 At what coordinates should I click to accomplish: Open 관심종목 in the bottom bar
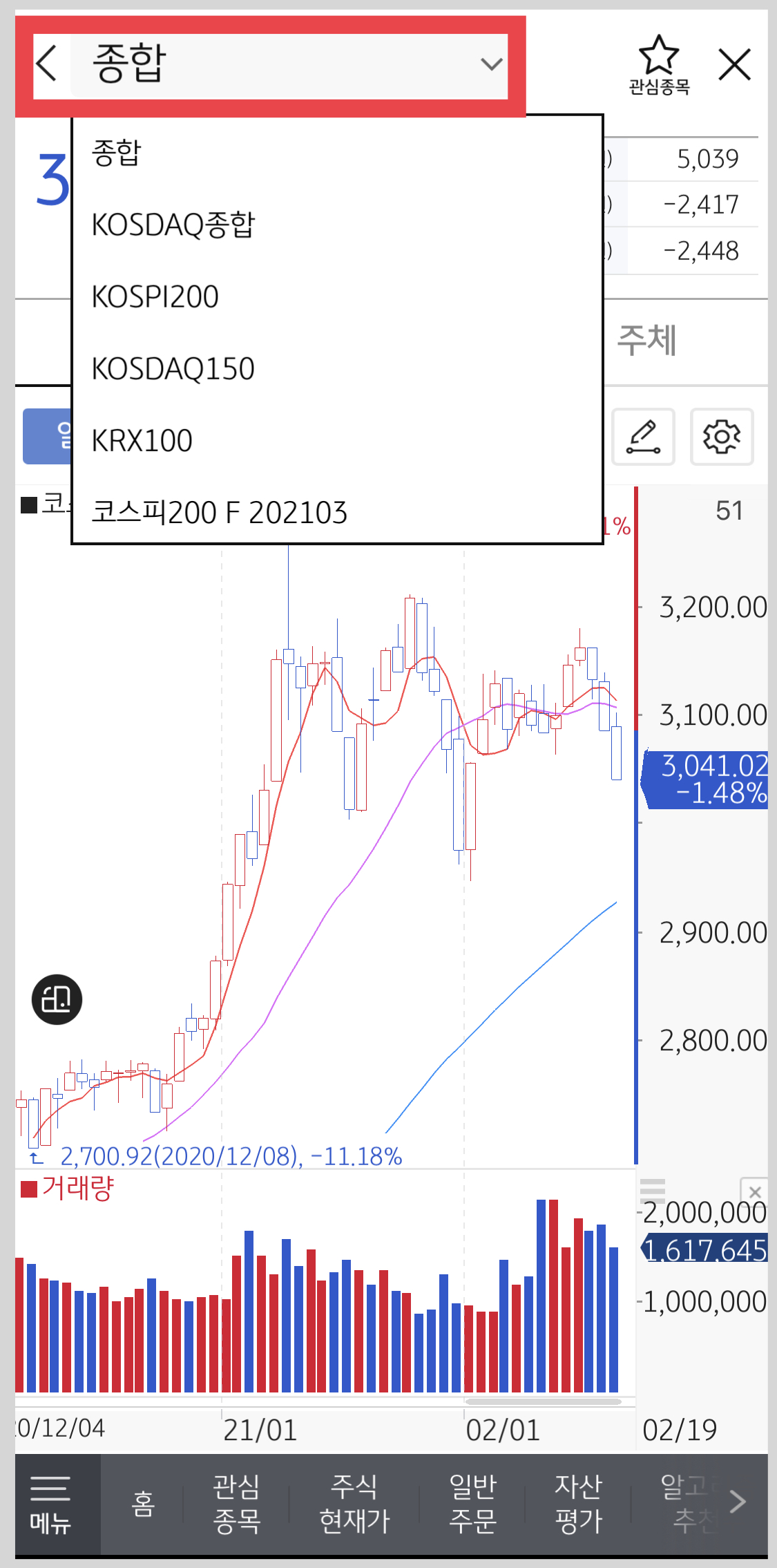click(236, 1503)
